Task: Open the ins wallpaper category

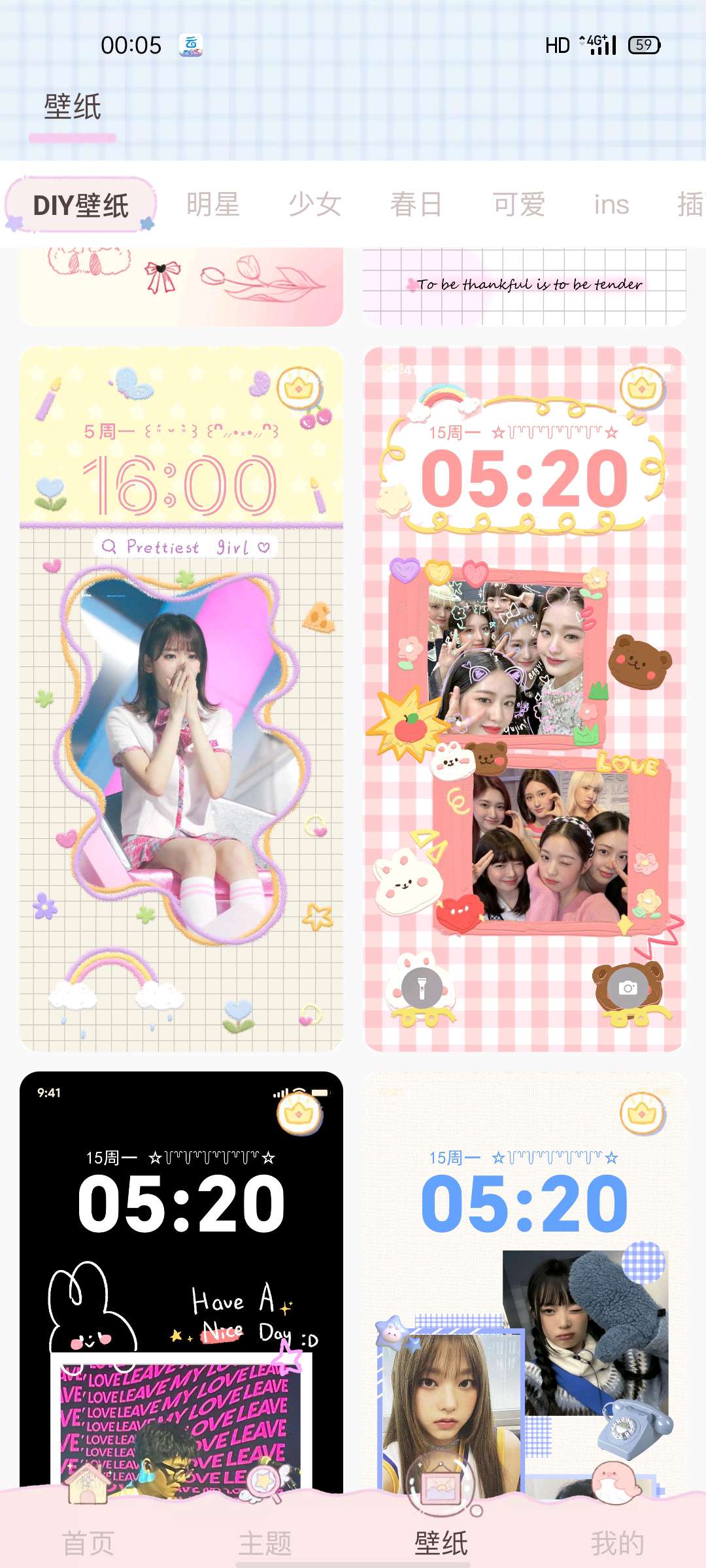Action: (x=611, y=205)
